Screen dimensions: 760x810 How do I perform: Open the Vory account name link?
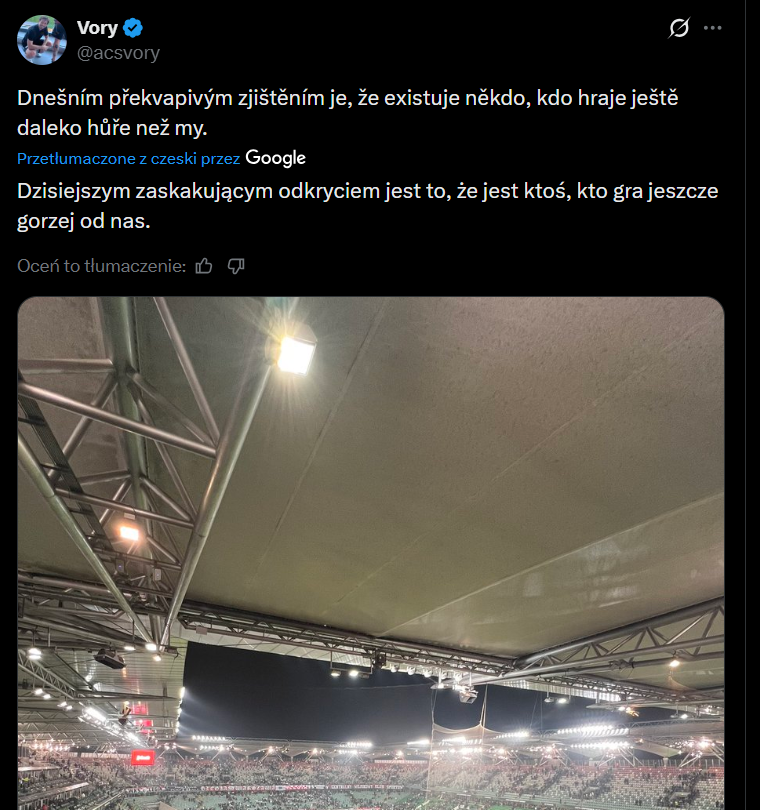click(x=97, y=28)
